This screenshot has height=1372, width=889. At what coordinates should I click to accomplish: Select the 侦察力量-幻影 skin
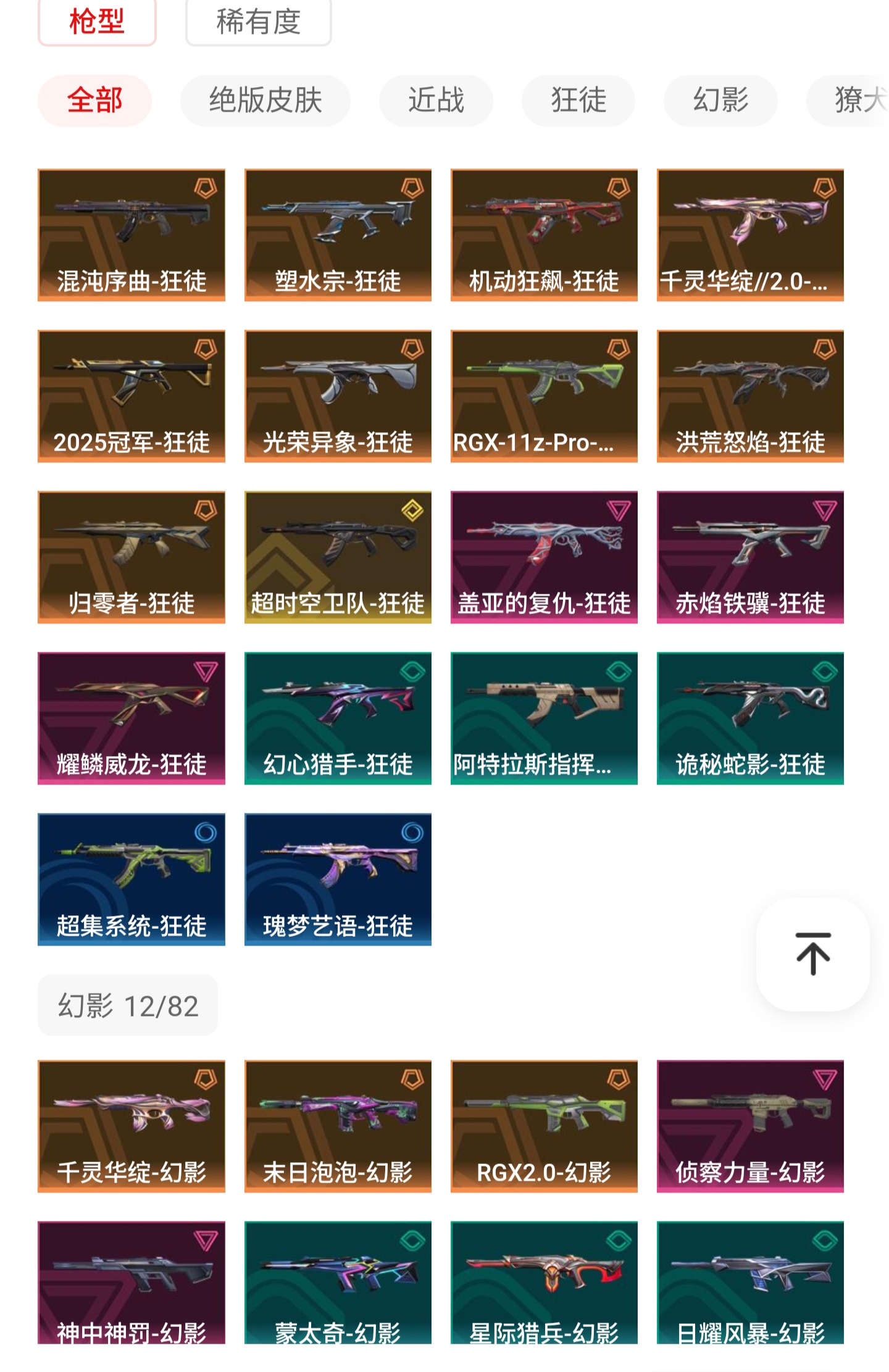pyautogui.click(x=750, y=1126)
